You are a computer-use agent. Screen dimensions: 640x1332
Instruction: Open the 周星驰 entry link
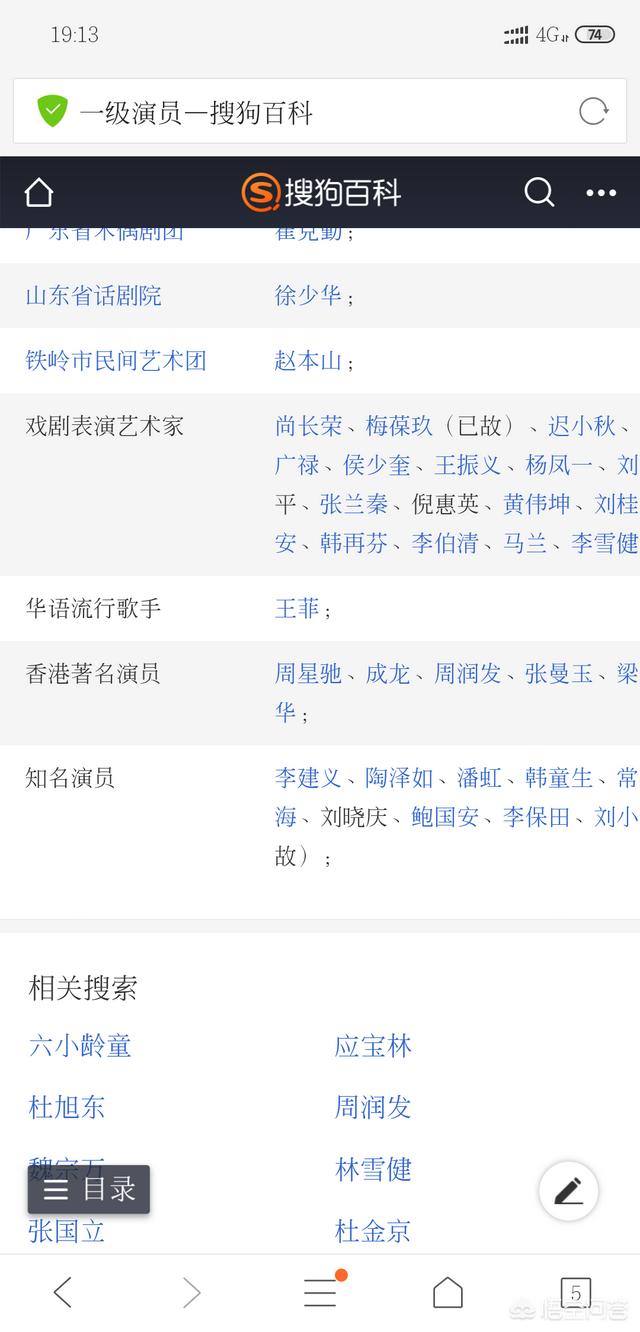[x=308, y=674]
